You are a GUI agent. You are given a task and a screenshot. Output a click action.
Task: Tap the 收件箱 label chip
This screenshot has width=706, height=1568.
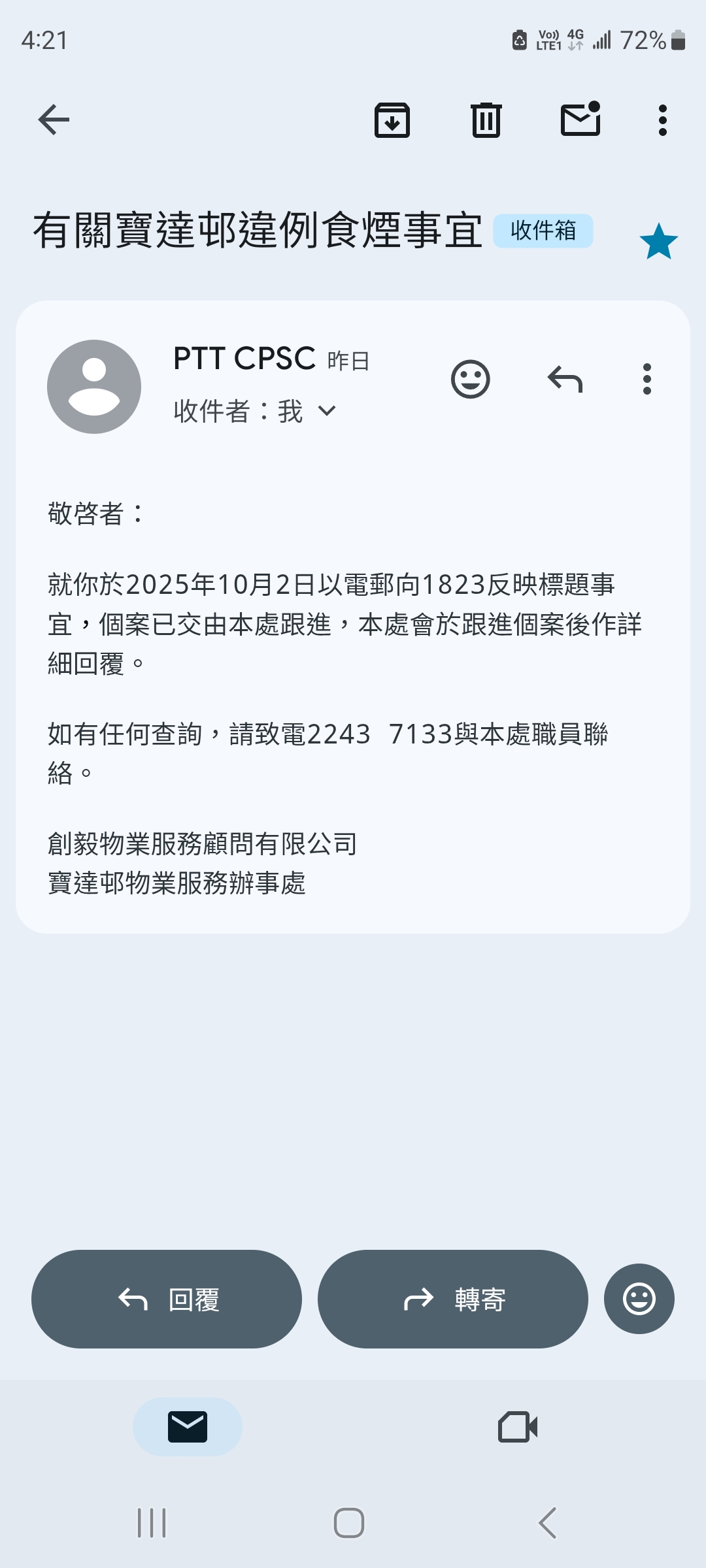[x=543, y=231]
